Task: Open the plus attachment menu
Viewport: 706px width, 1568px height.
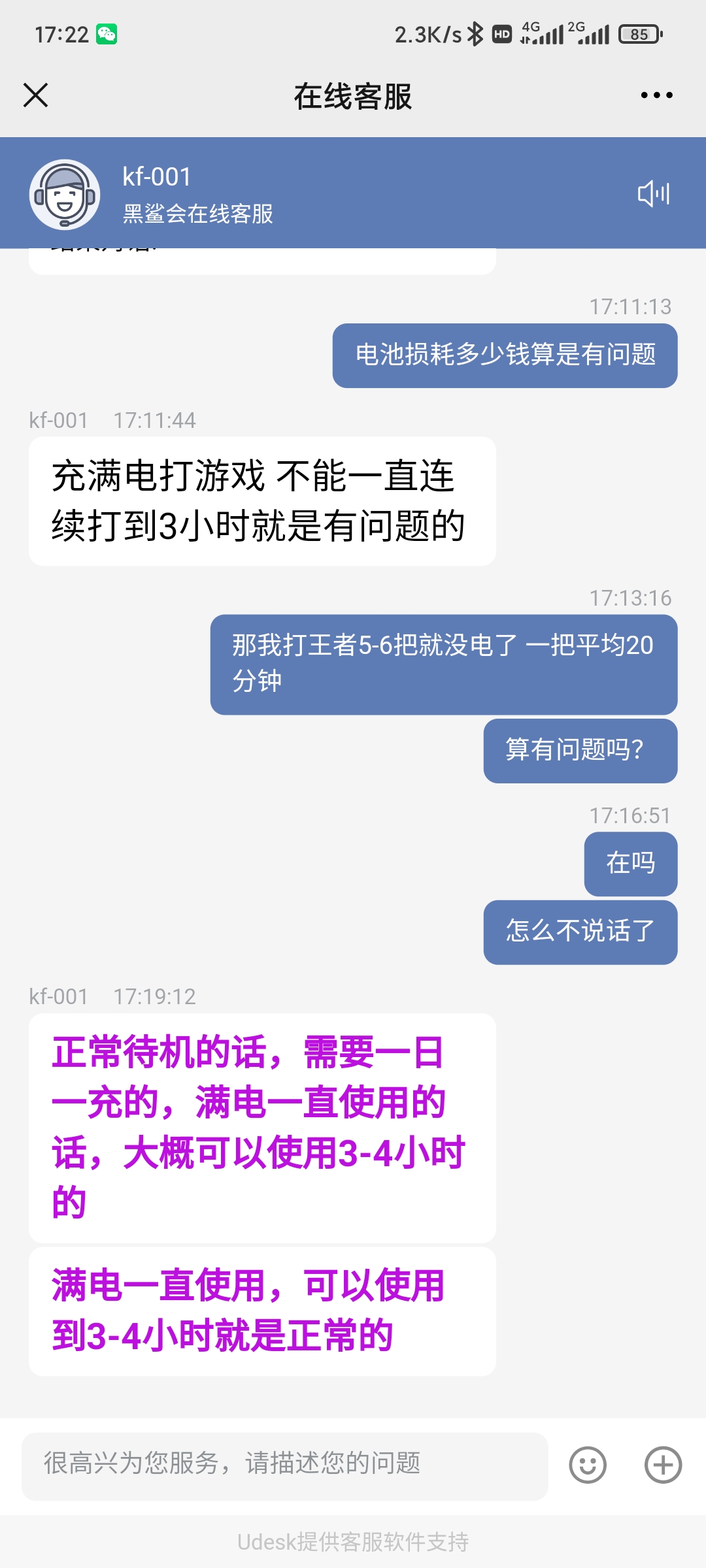Action: [x=663, y=1465]
